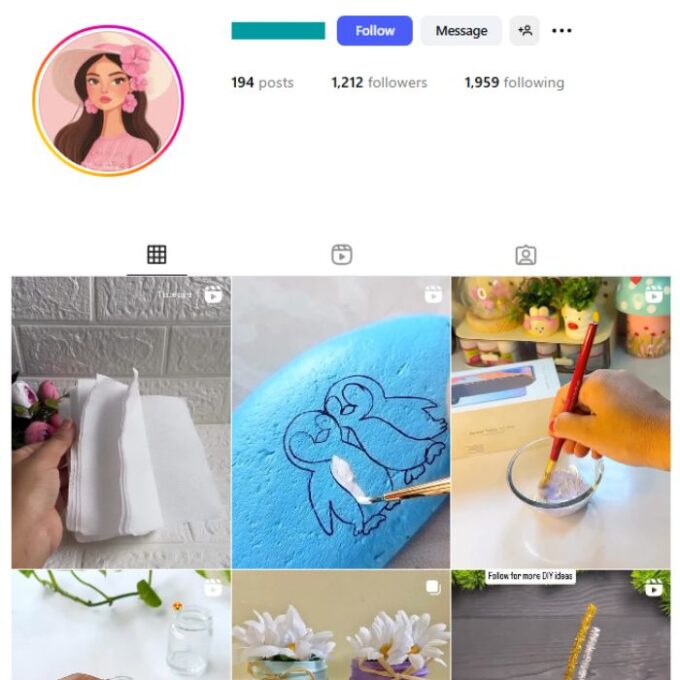Open the blue rock penguin painting reel
The image size is (680, 680).
341,423
